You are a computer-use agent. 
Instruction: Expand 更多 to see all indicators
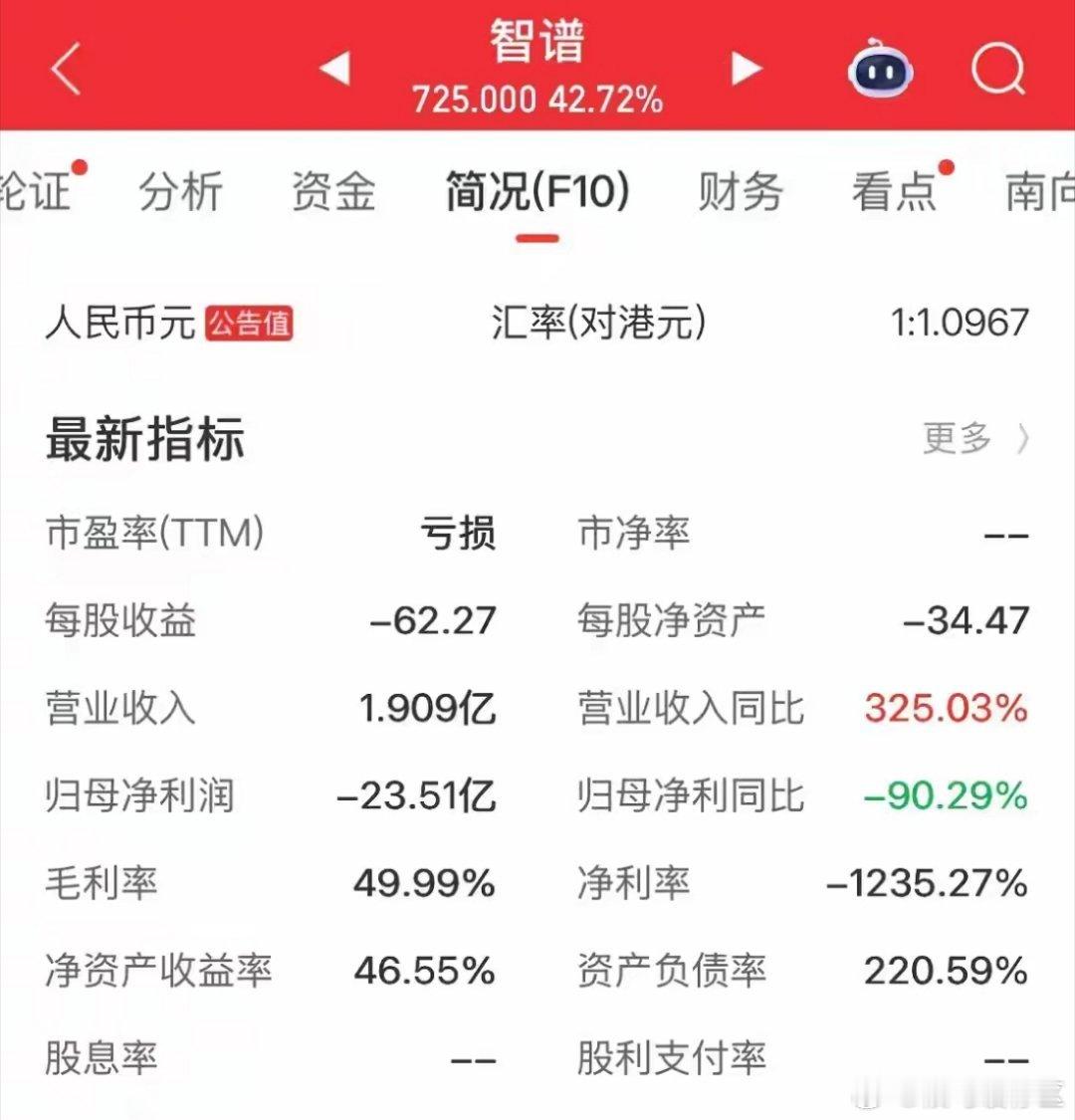click(958, 437)
